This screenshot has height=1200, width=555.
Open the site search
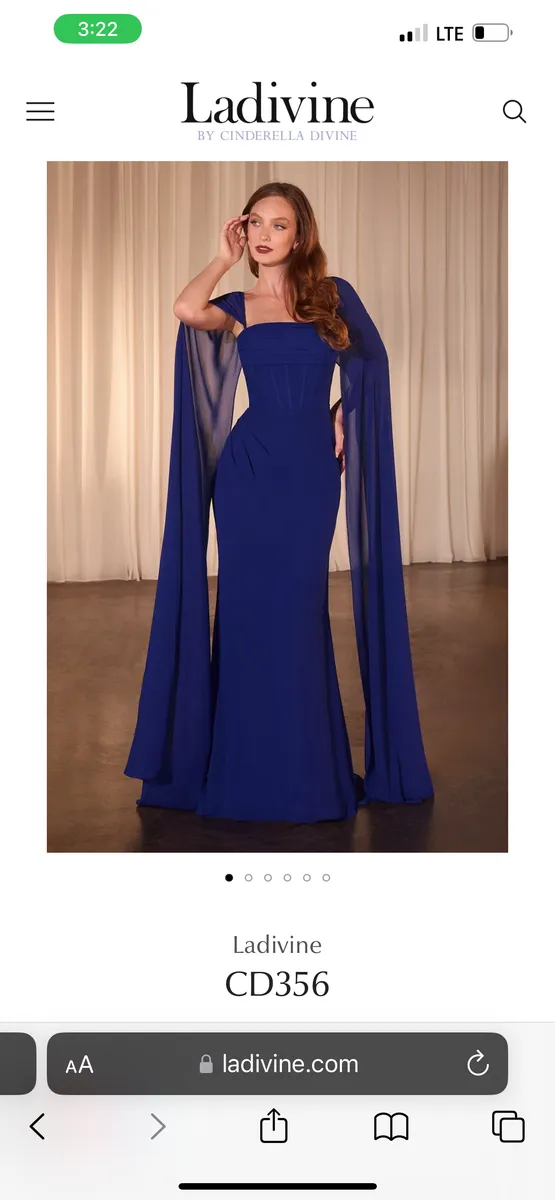[x=514, y=111]
